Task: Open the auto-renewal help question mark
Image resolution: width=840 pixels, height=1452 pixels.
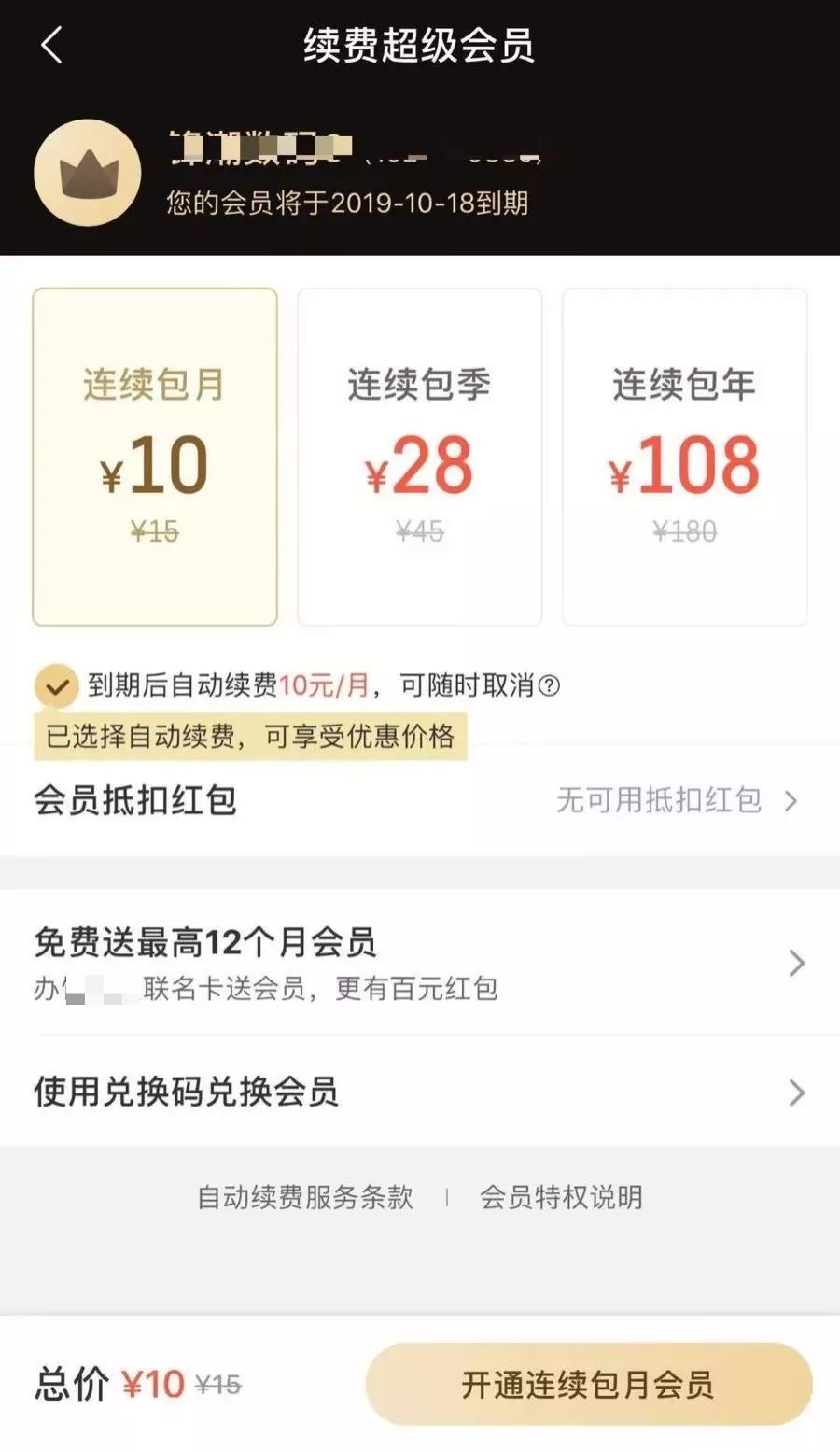Action: 550,686
